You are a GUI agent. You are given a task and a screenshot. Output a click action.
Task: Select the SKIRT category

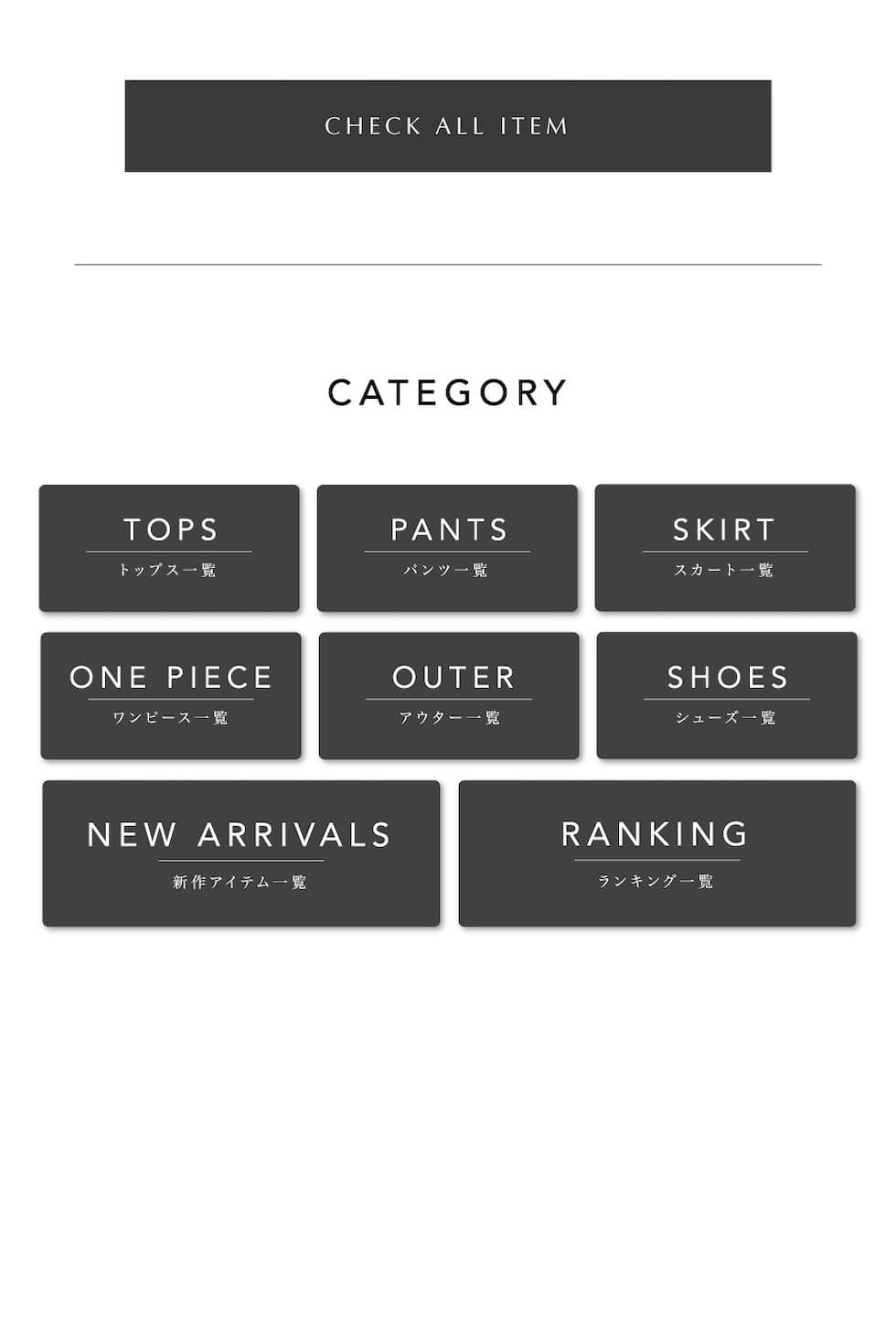coord(725,548)
